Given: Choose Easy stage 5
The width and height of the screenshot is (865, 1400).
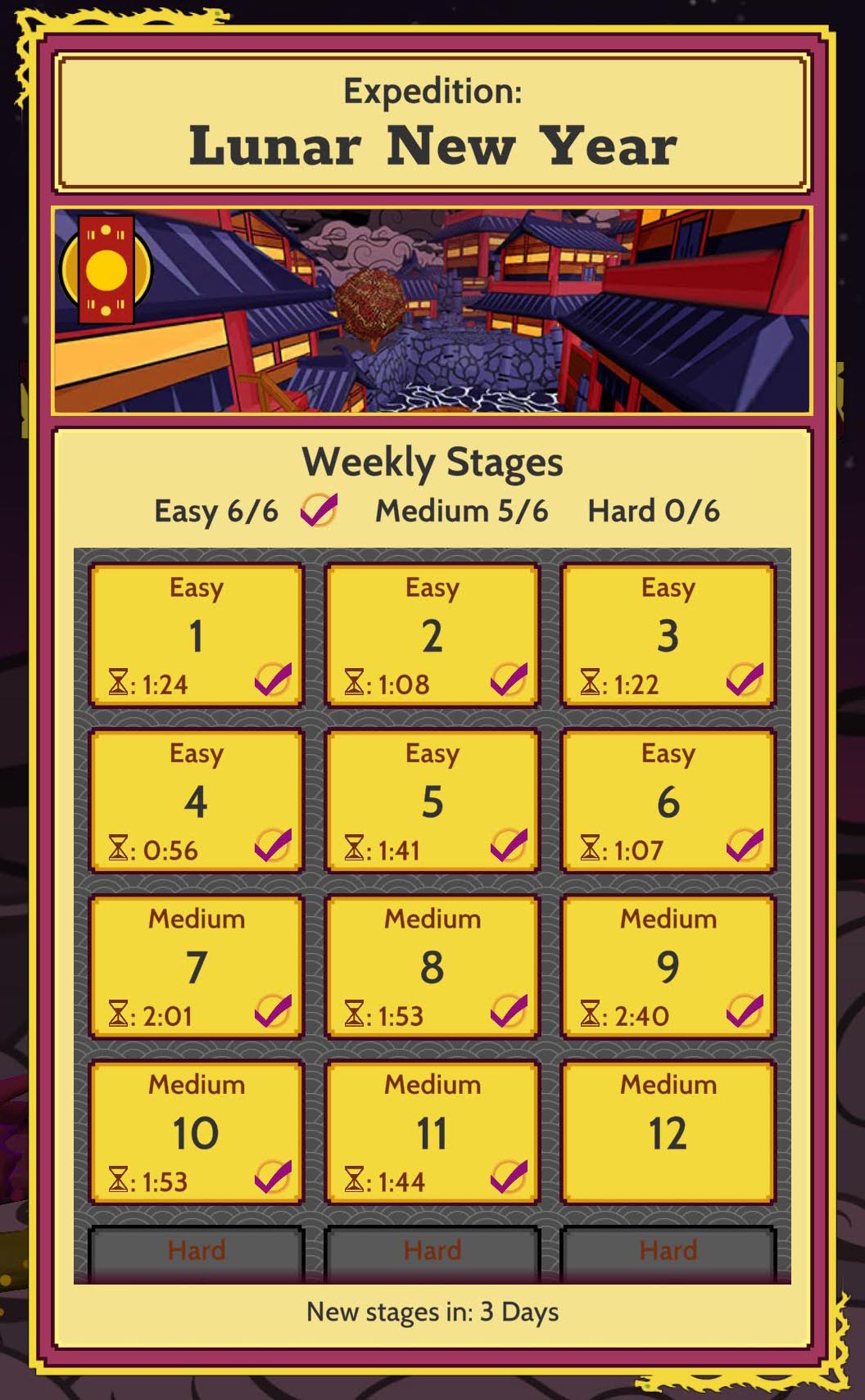Looking at the screenshot, I should click(x=432, y=801).
